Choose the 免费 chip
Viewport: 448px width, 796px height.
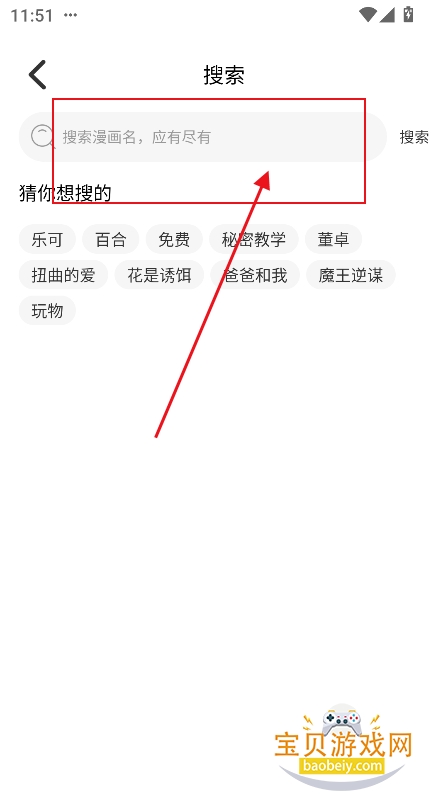(x=174, y=239)
